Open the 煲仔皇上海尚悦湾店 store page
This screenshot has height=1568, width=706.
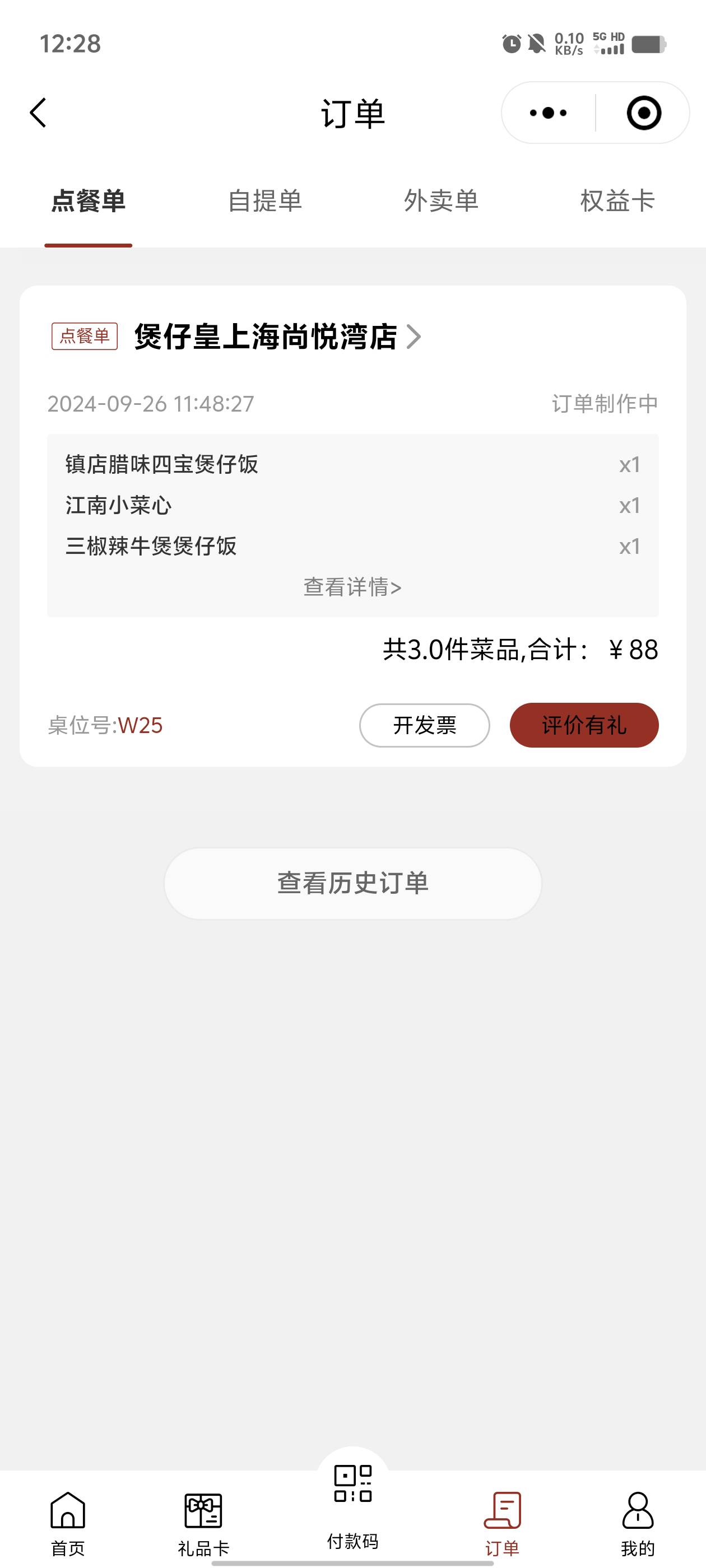click(277, 336)
